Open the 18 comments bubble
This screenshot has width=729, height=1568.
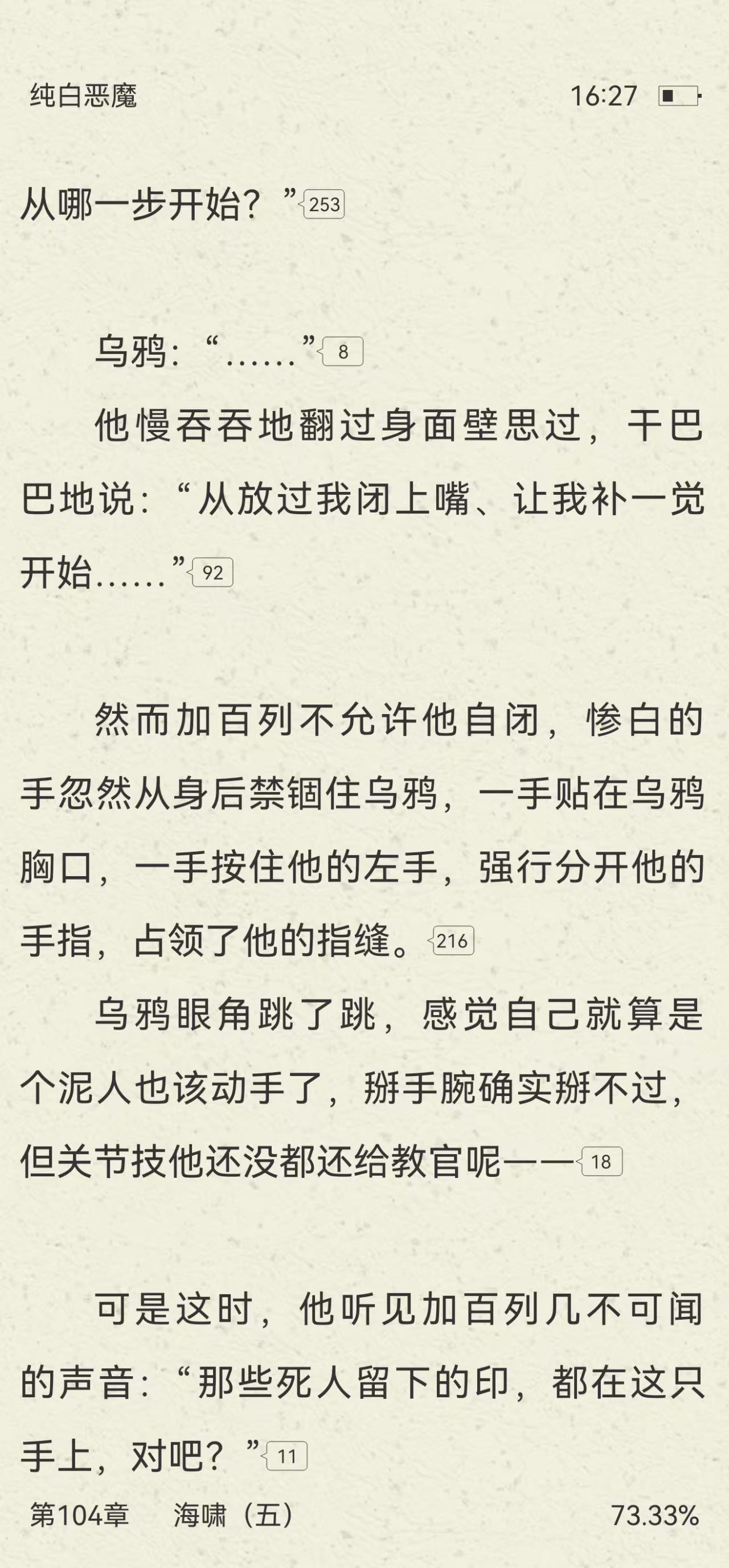(601, 1162)
